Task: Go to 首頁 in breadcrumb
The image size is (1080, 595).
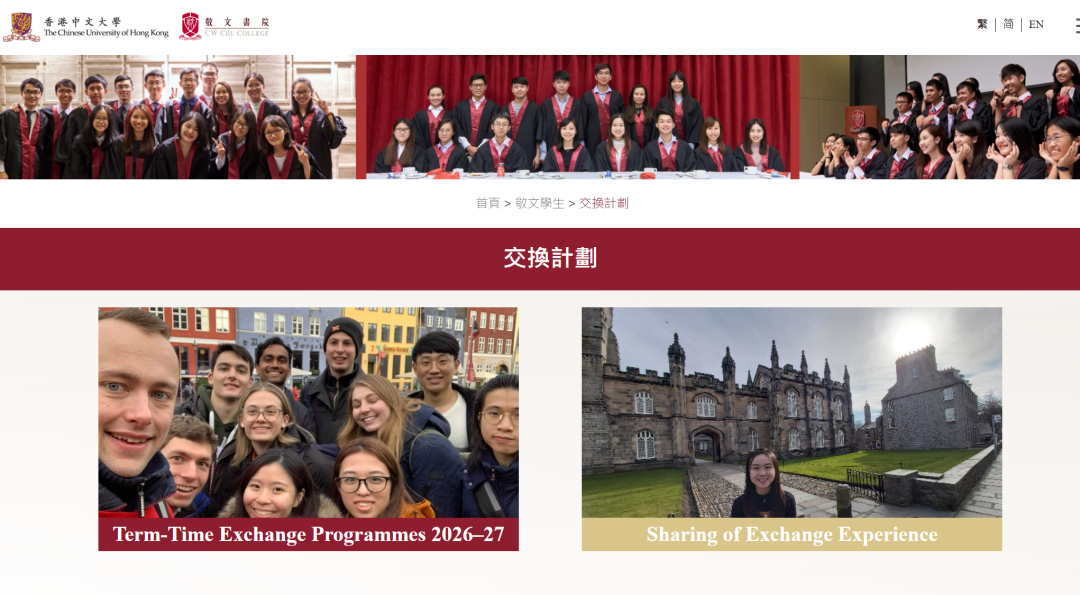Action: (x=487, y=203)
